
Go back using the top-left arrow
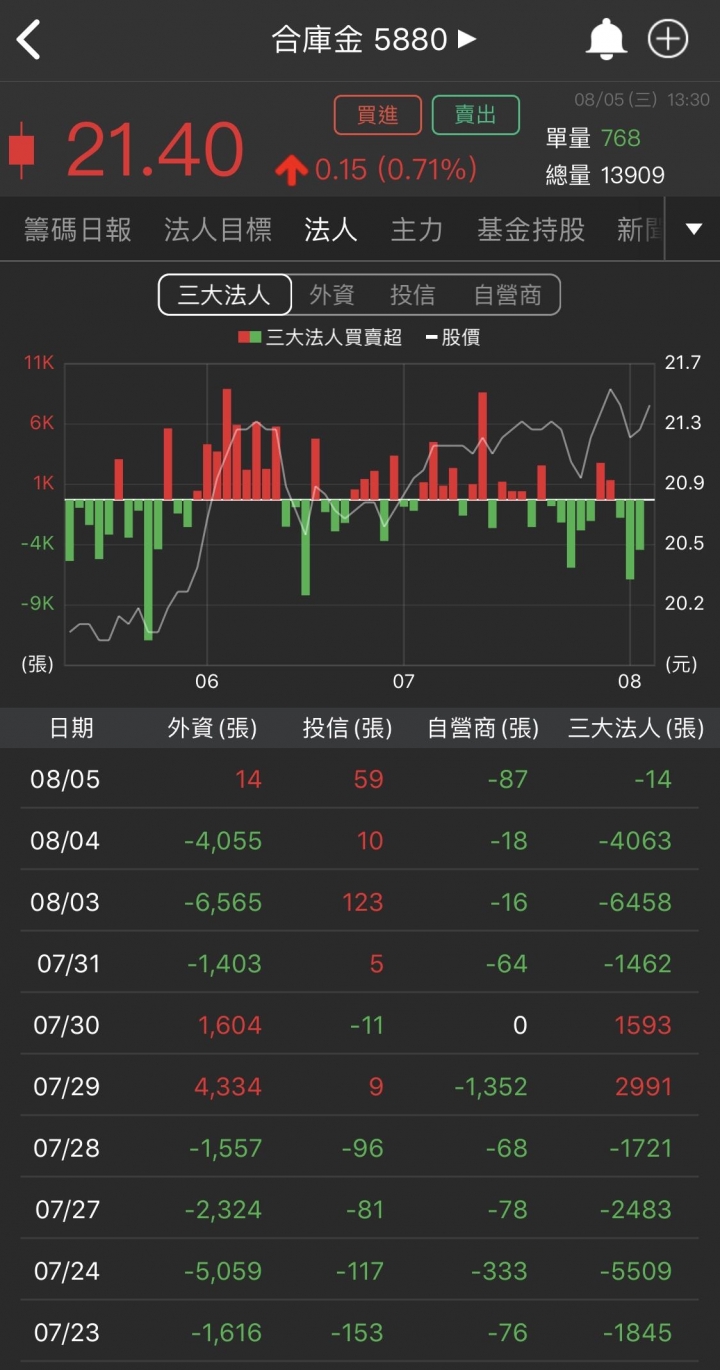tap(29, 40)
